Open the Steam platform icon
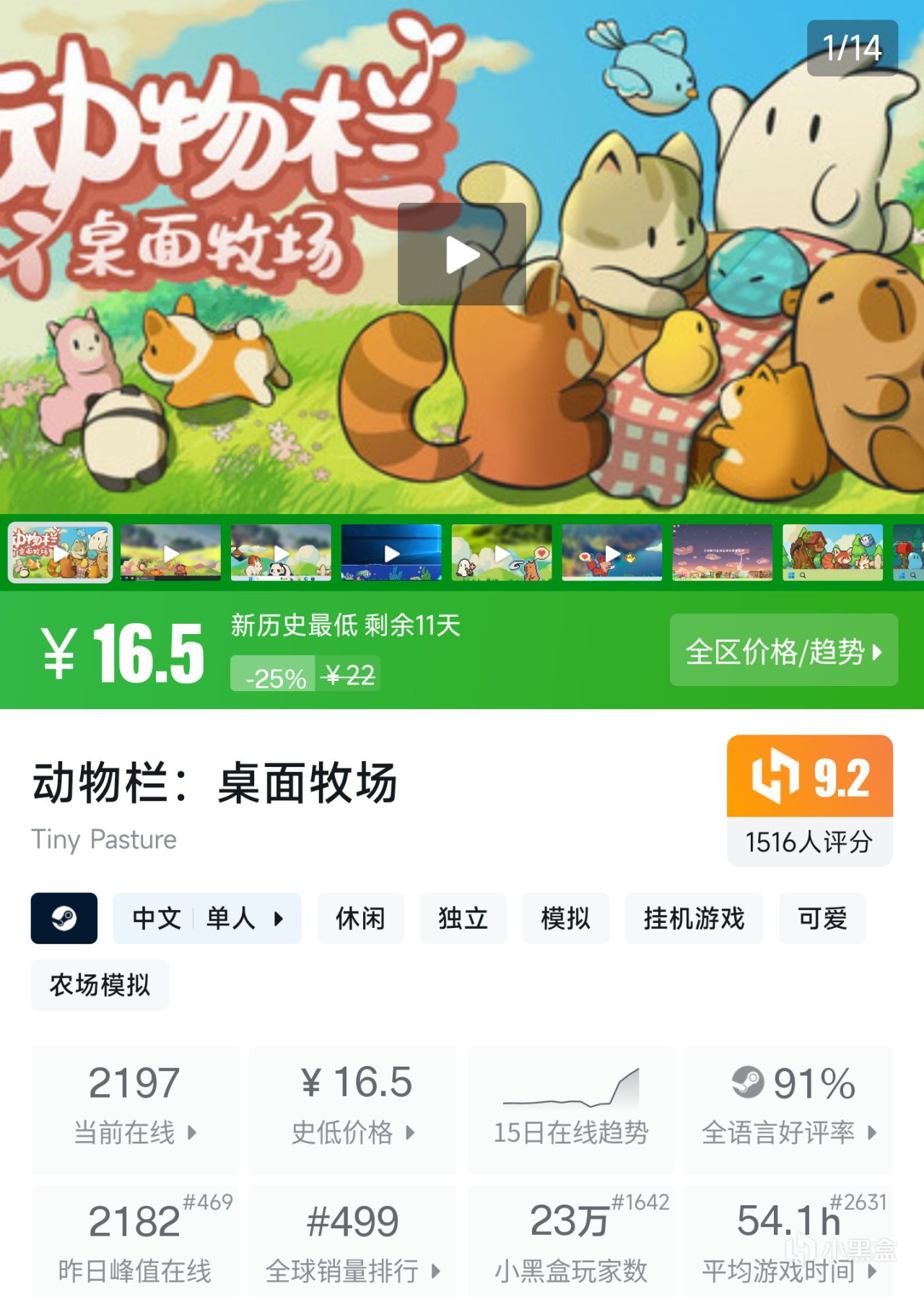 pyautogui.click(x=64, y=919)
